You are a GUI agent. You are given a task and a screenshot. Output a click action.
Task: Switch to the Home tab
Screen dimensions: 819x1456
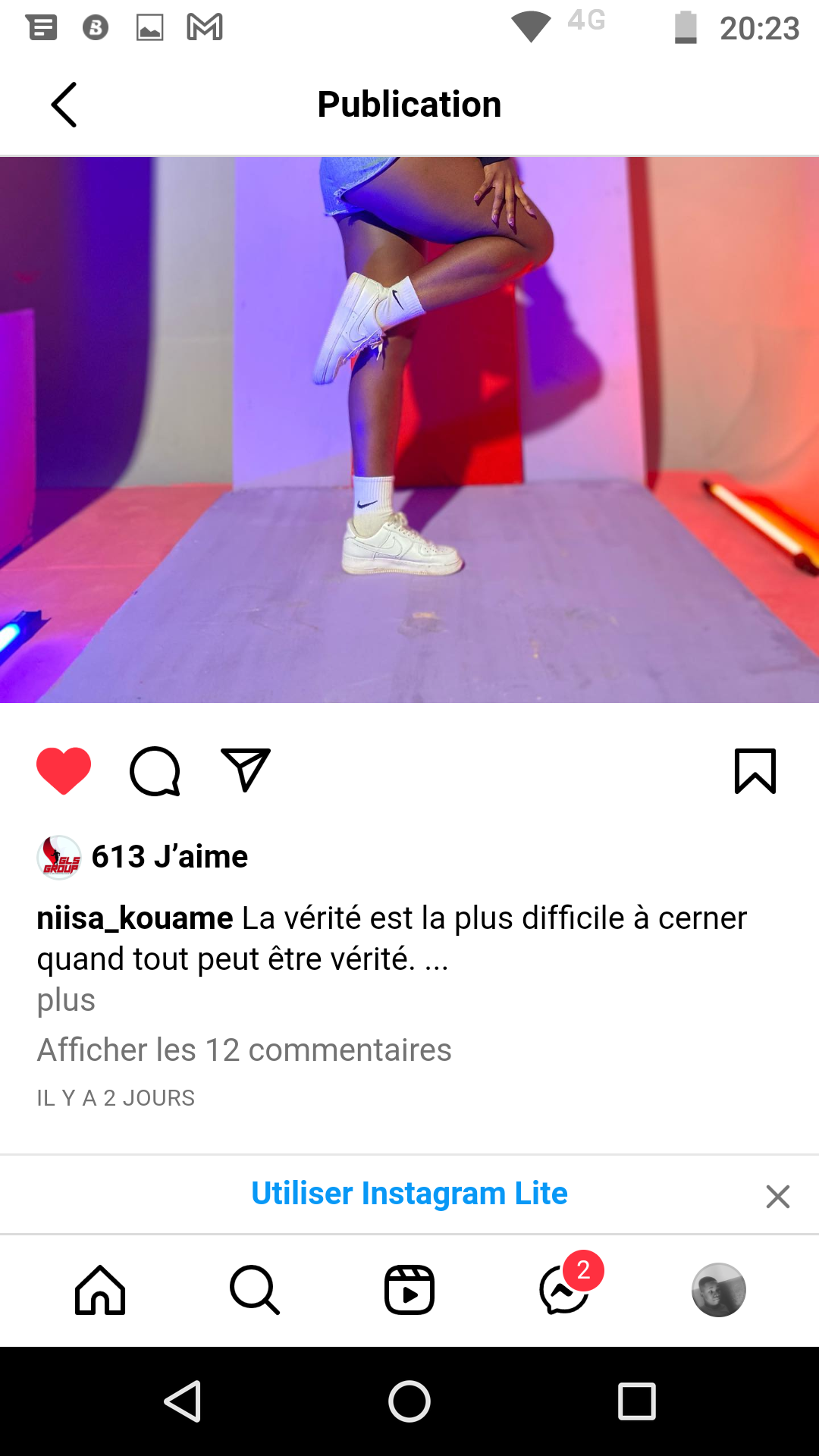pos(100,1290)
